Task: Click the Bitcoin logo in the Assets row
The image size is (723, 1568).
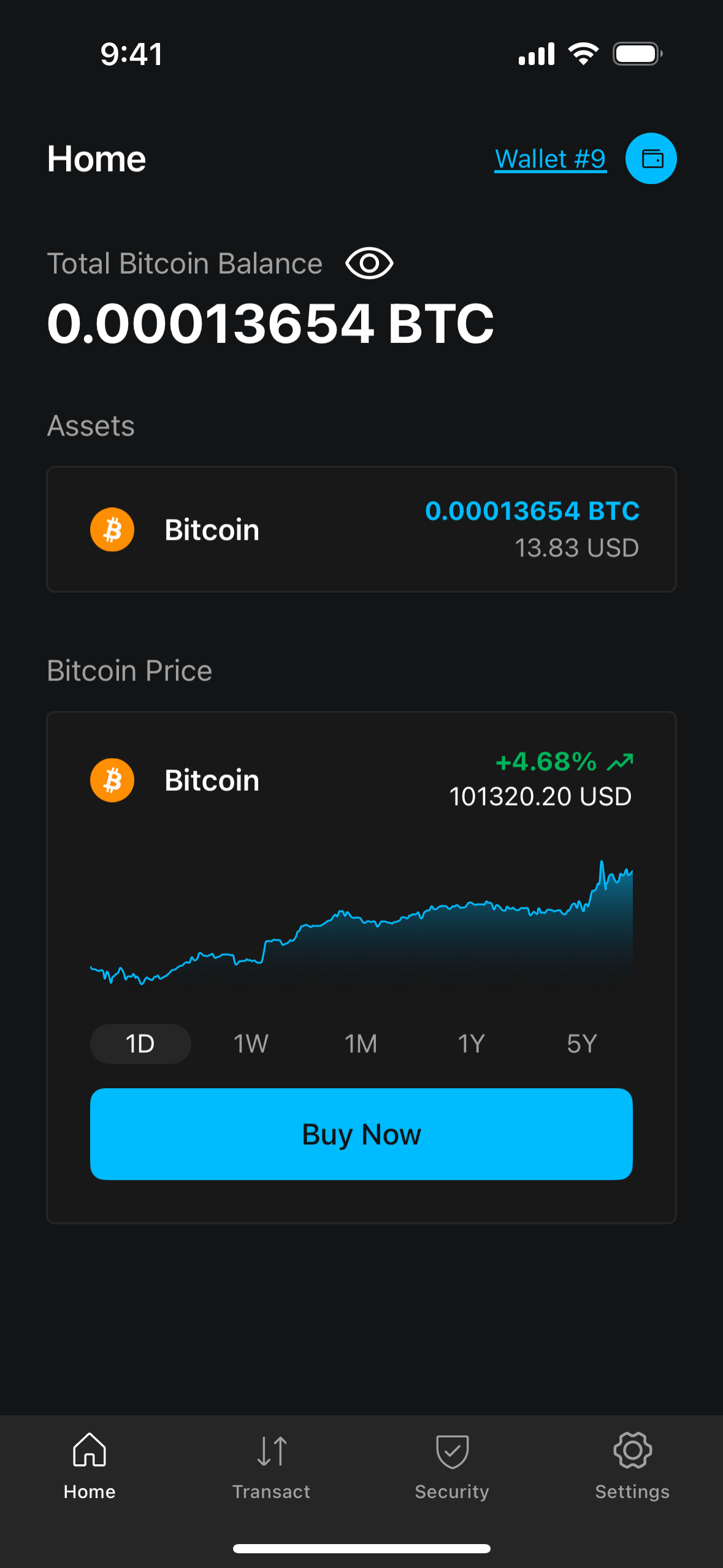Action: [x=112, y=529]
